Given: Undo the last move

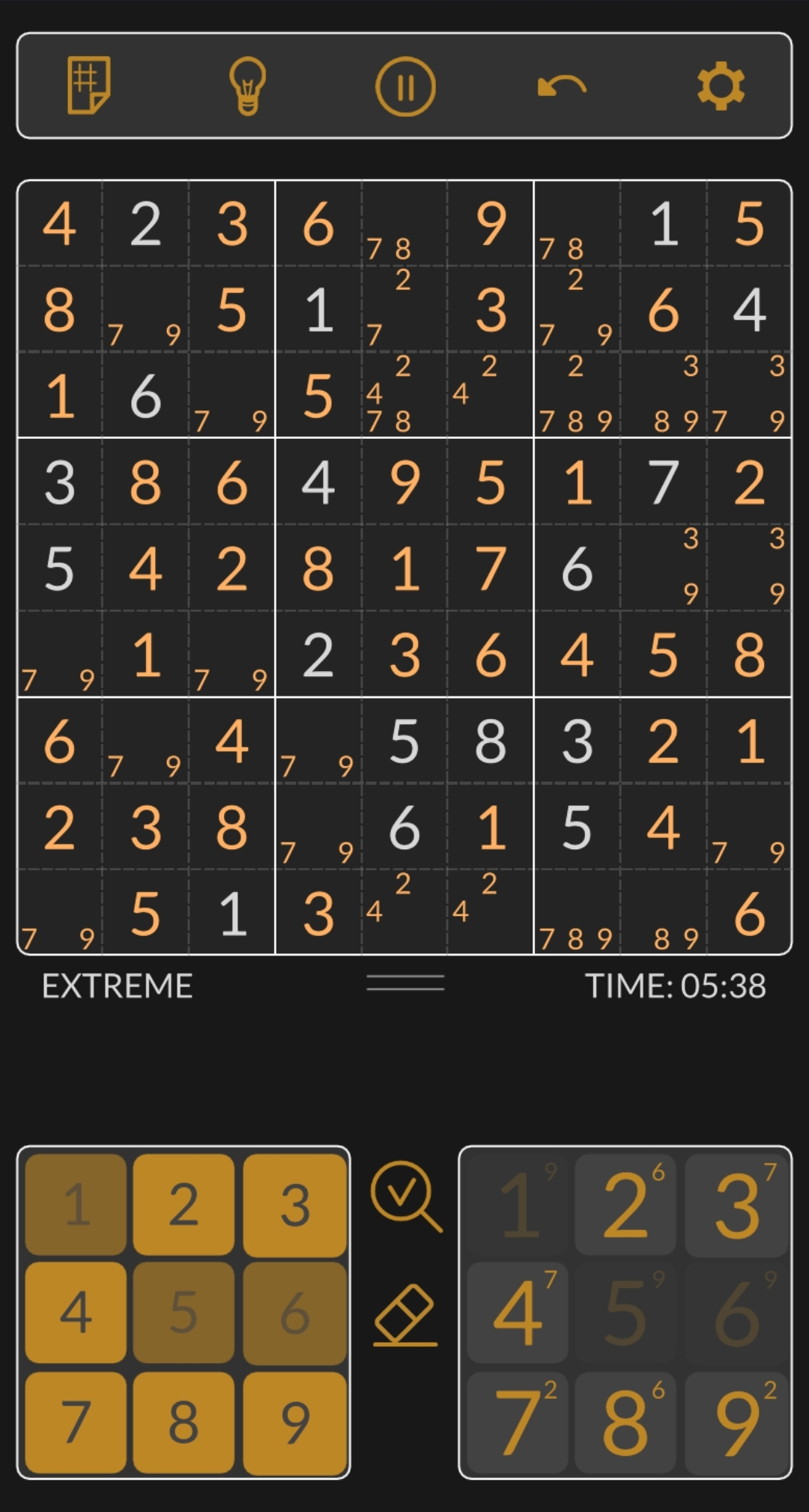Looking at the screenshot, I should [562, 86].
